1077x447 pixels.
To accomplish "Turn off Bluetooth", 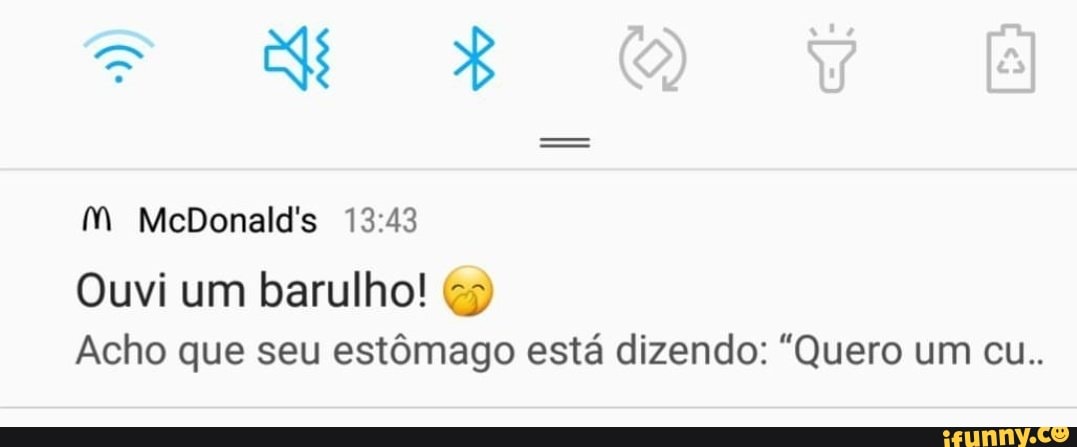I will (474, 58).
